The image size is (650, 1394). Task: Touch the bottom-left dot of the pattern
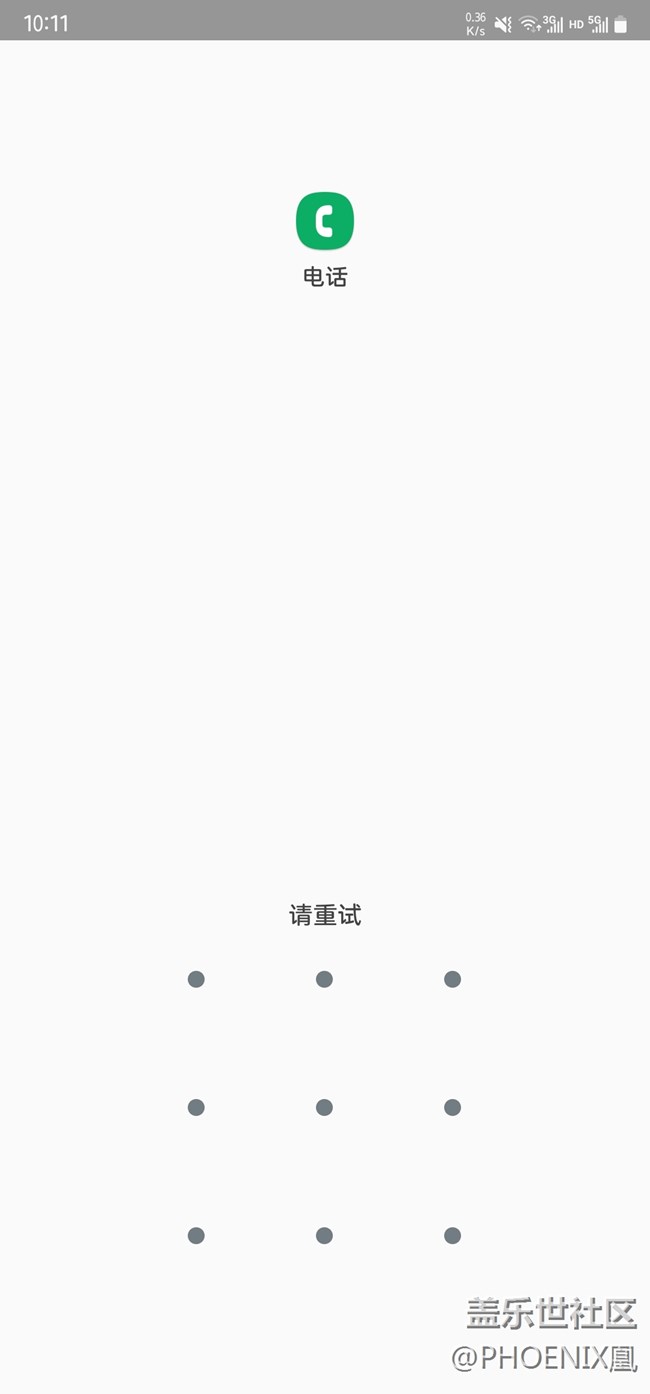pos(196,1235)
